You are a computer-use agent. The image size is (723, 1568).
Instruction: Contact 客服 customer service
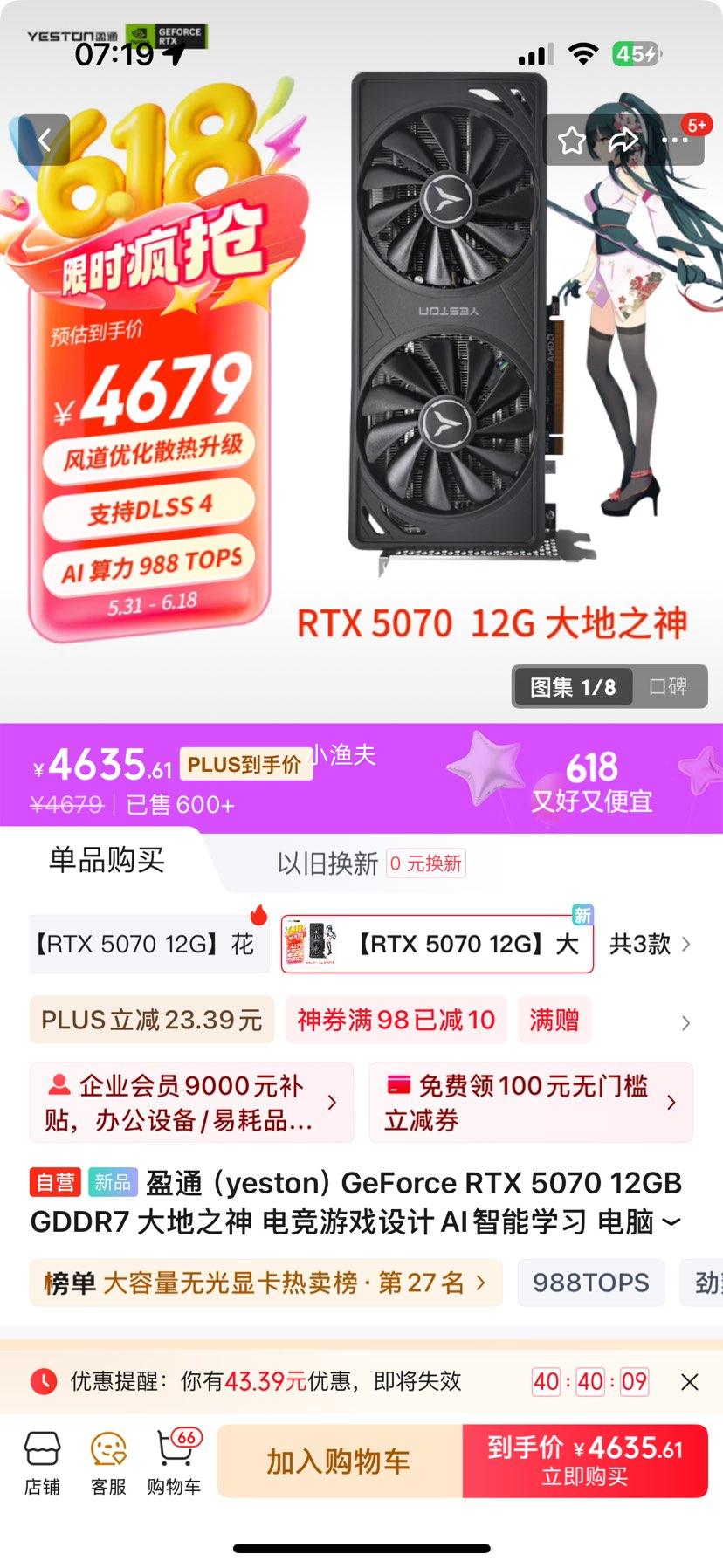(108, 1463)
